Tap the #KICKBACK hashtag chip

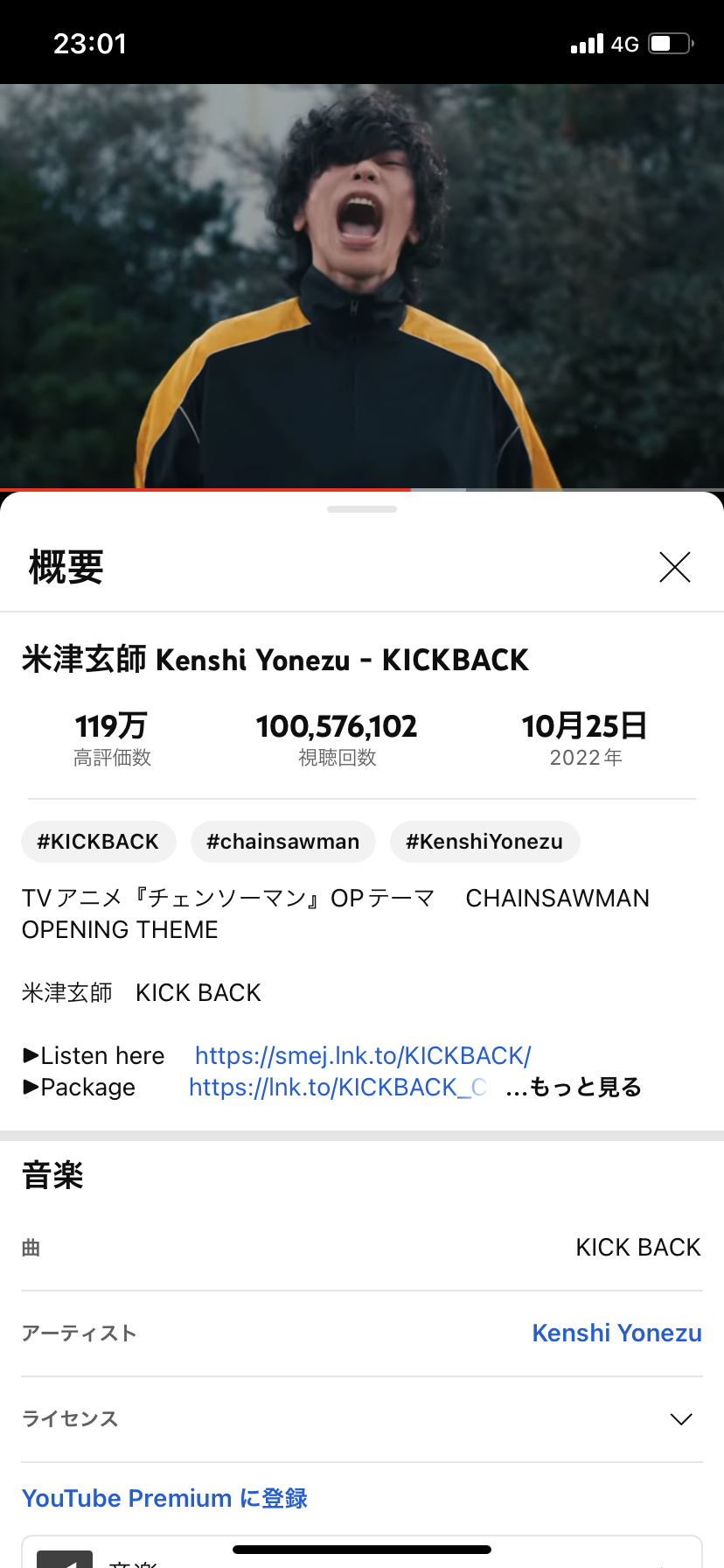coord(98,842)
